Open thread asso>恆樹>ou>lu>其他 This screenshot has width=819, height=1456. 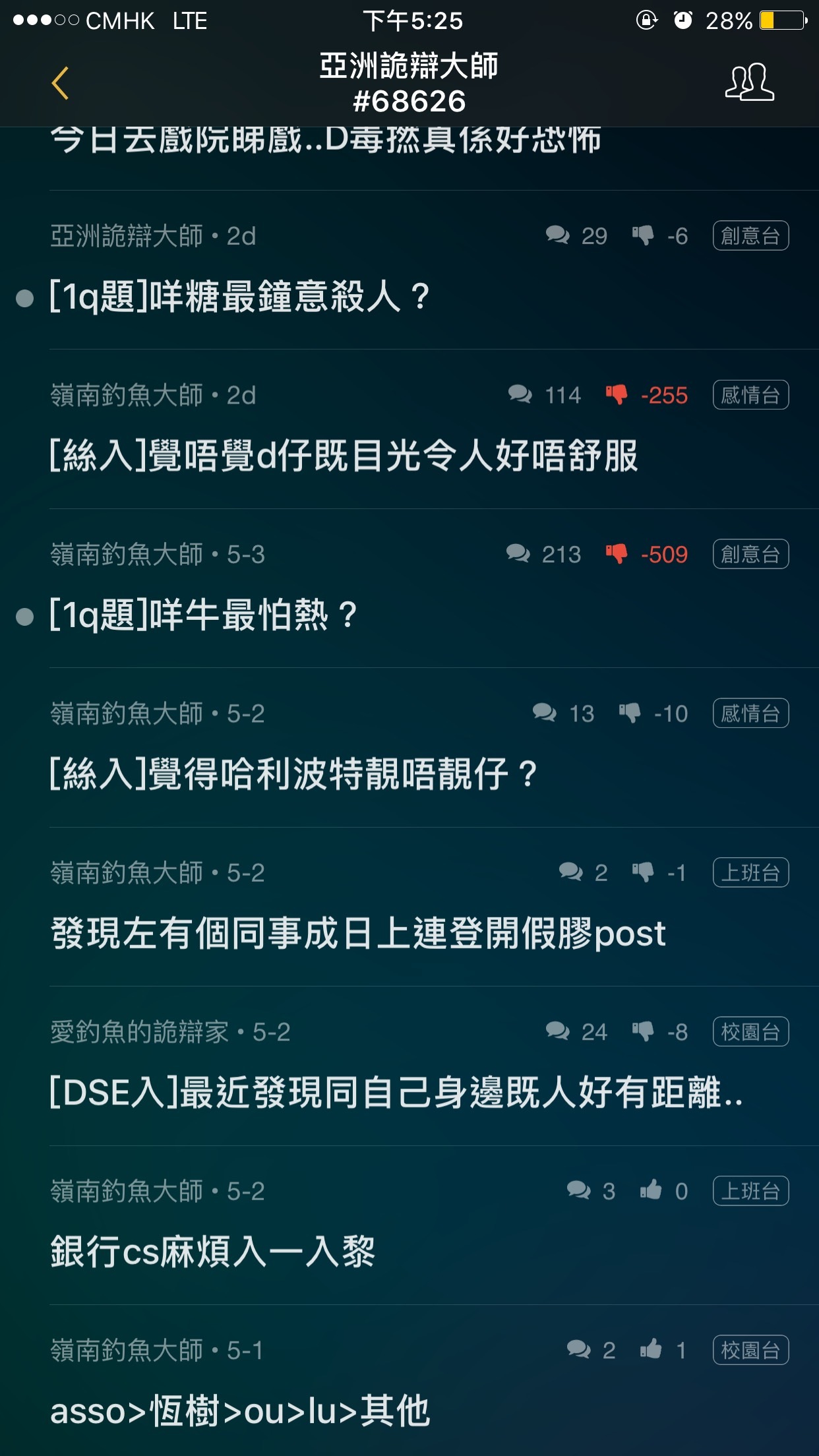240,1410
